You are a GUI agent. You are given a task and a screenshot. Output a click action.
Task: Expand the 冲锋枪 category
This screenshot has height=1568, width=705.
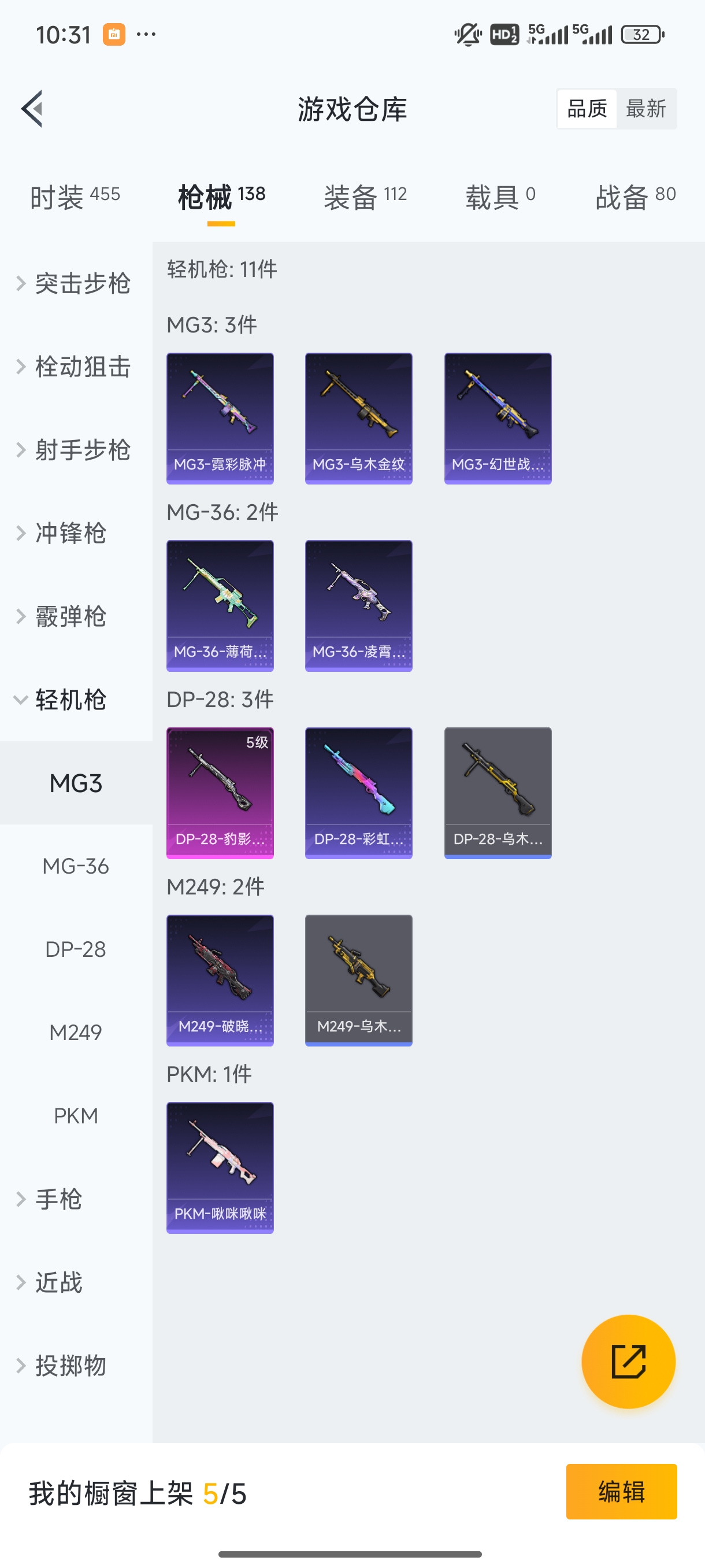(69, 533)
